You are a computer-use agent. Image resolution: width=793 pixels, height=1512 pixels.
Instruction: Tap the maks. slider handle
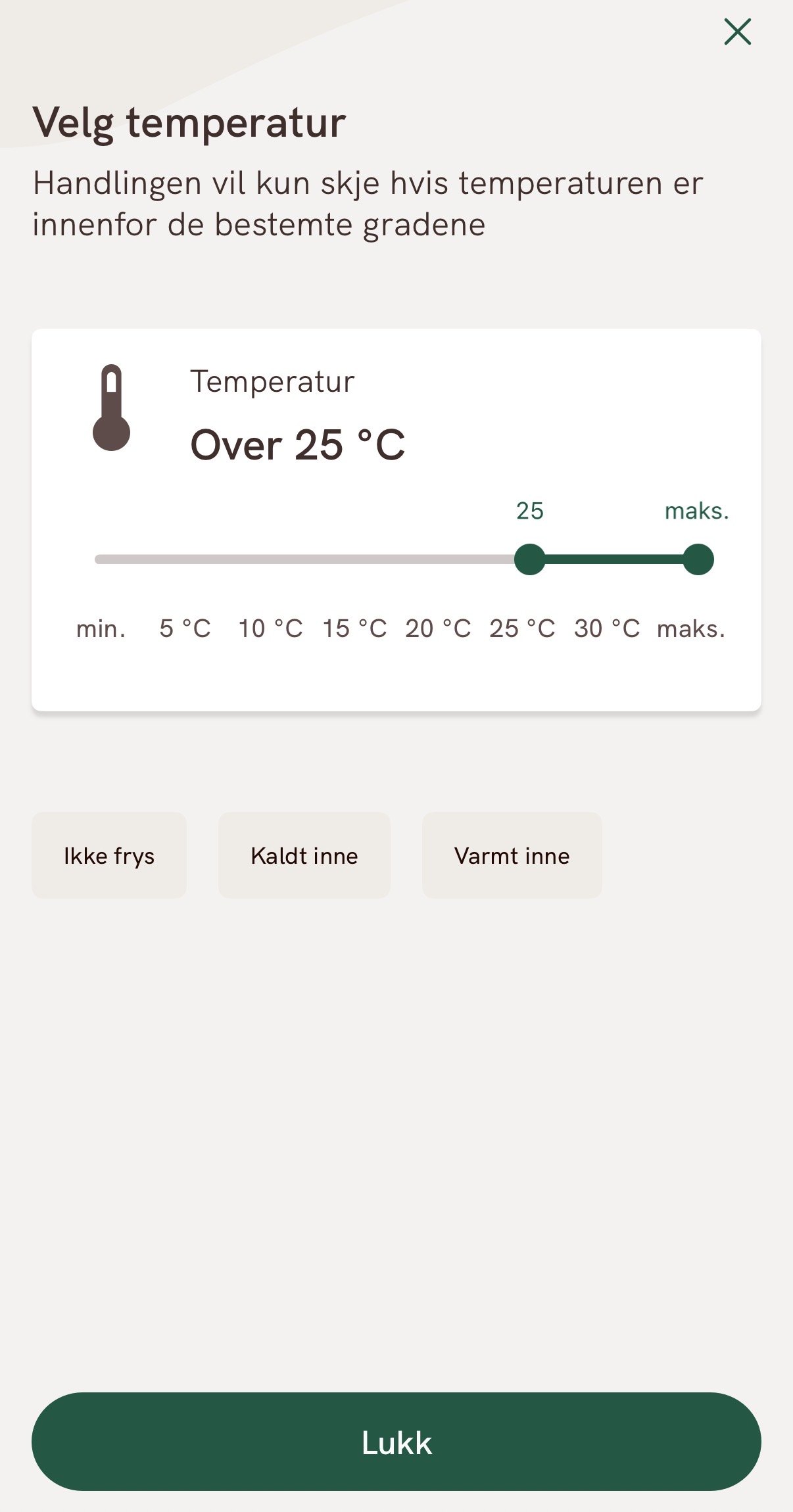click(698, 559)
